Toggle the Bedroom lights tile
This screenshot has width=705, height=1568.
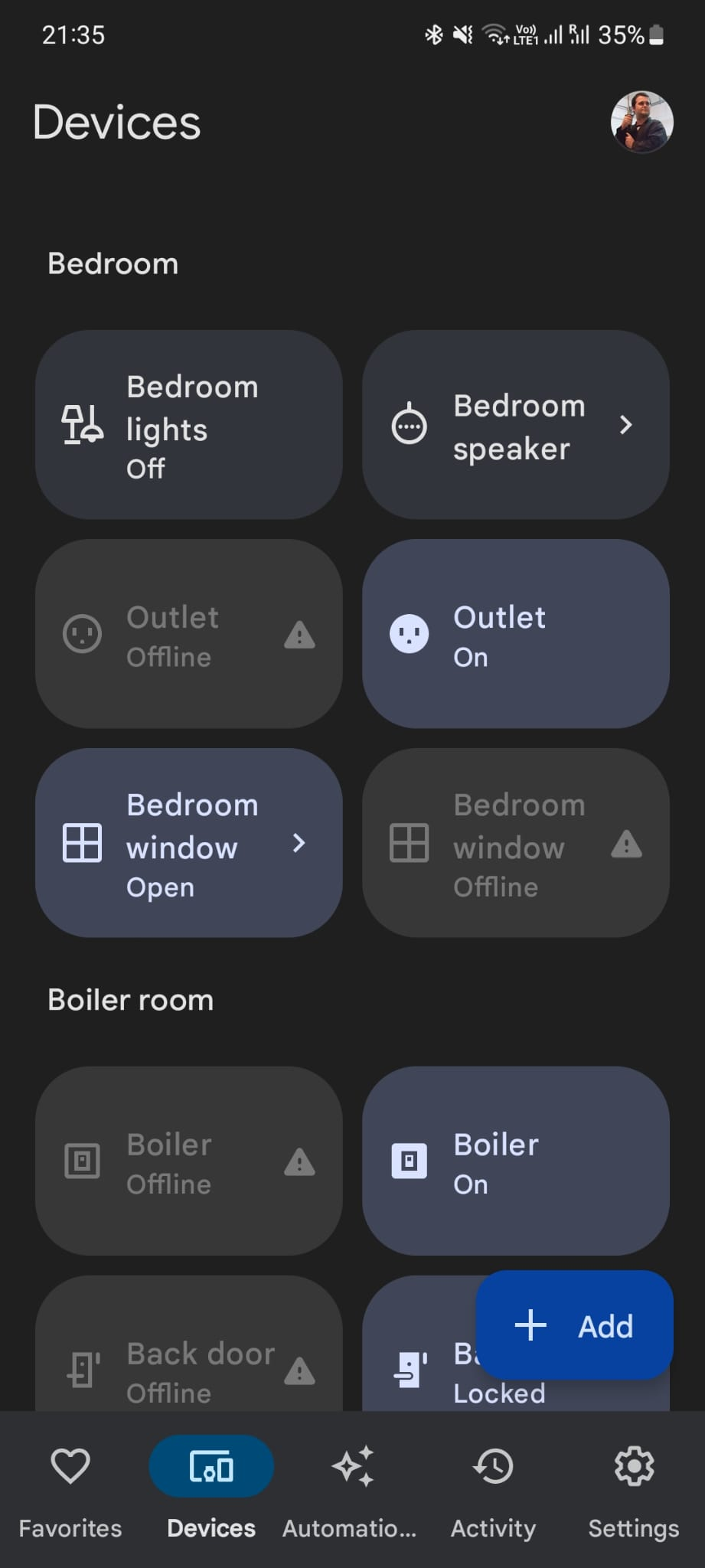point(188,425)
